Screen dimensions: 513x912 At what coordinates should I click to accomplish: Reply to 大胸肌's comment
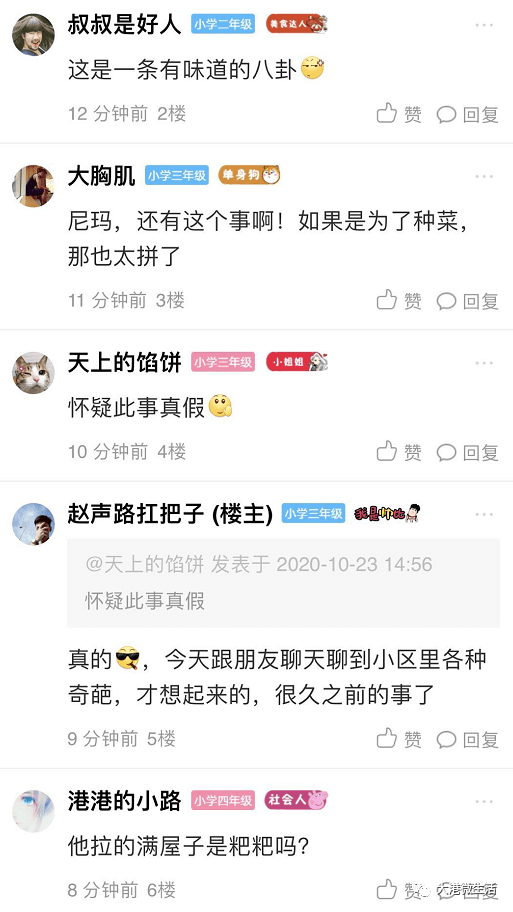coord(468,301)
